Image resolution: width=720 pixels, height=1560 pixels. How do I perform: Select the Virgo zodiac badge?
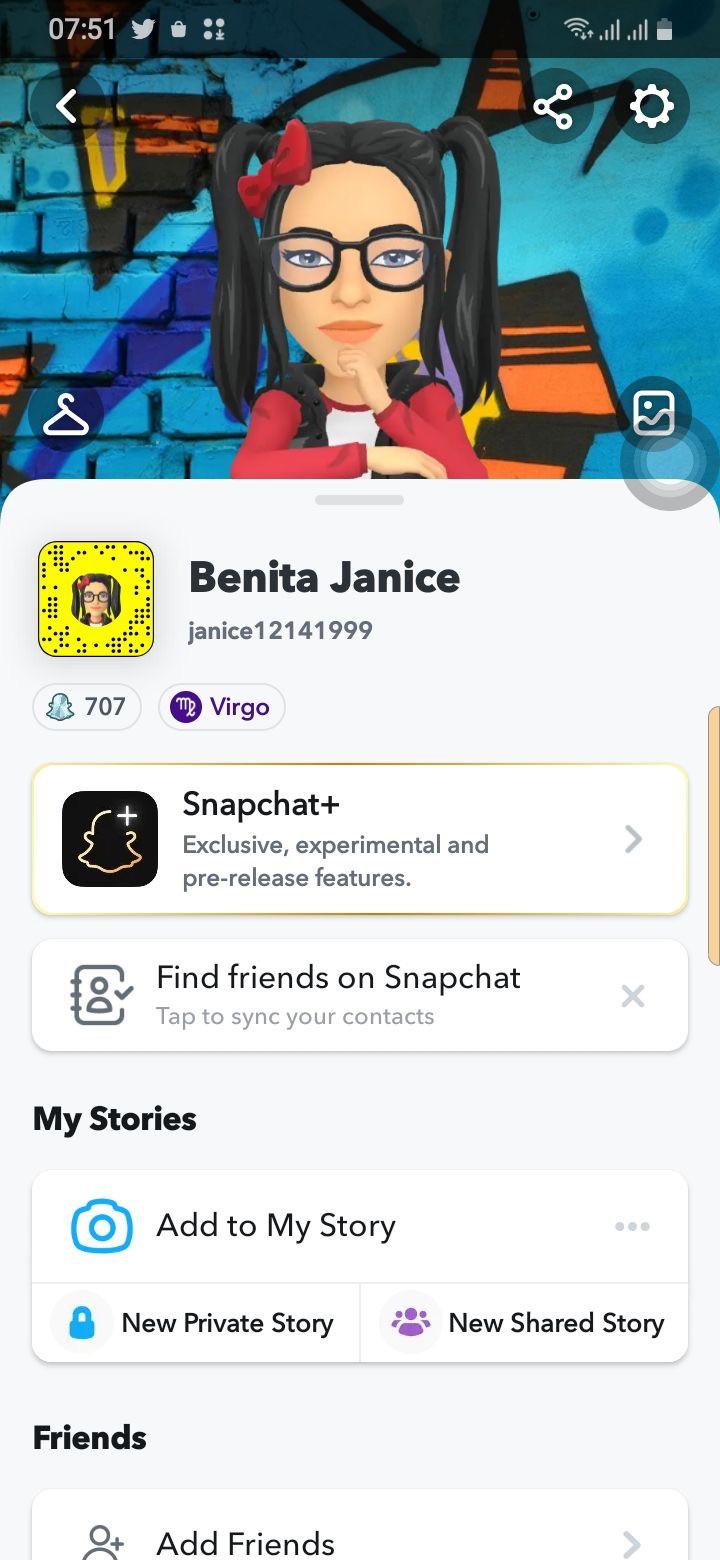221,707
